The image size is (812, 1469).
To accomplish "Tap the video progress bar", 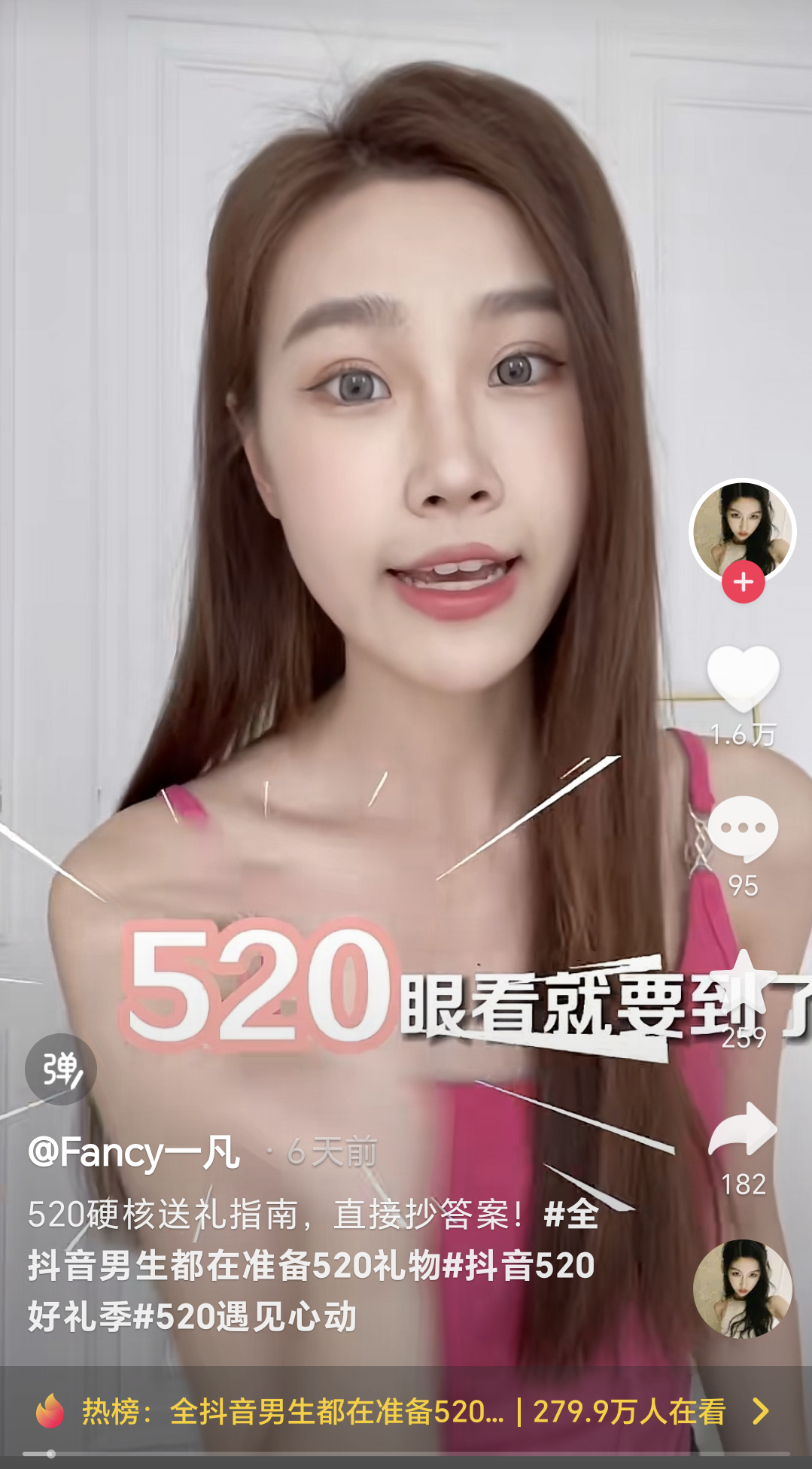I will point(406,1453).
